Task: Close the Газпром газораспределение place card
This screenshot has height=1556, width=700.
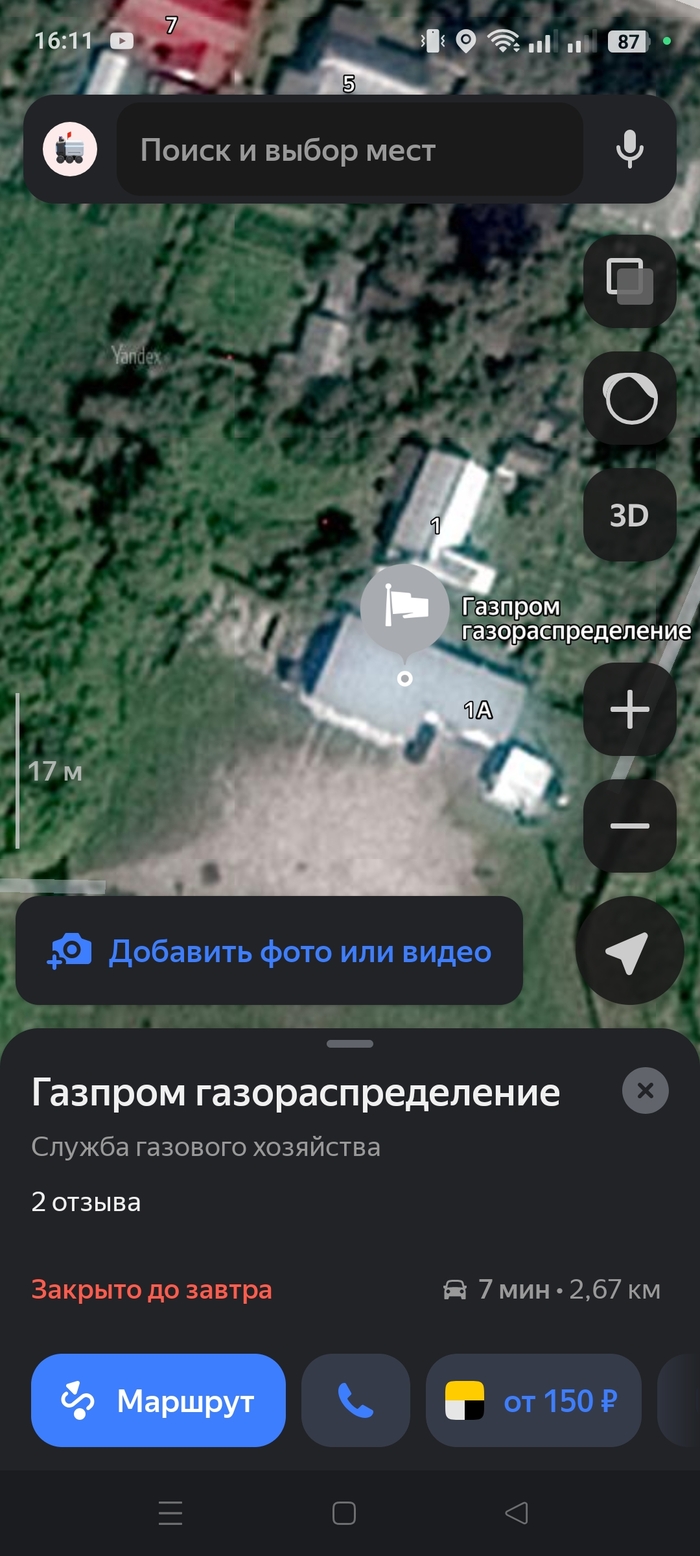Action: tap(645, 1091)
